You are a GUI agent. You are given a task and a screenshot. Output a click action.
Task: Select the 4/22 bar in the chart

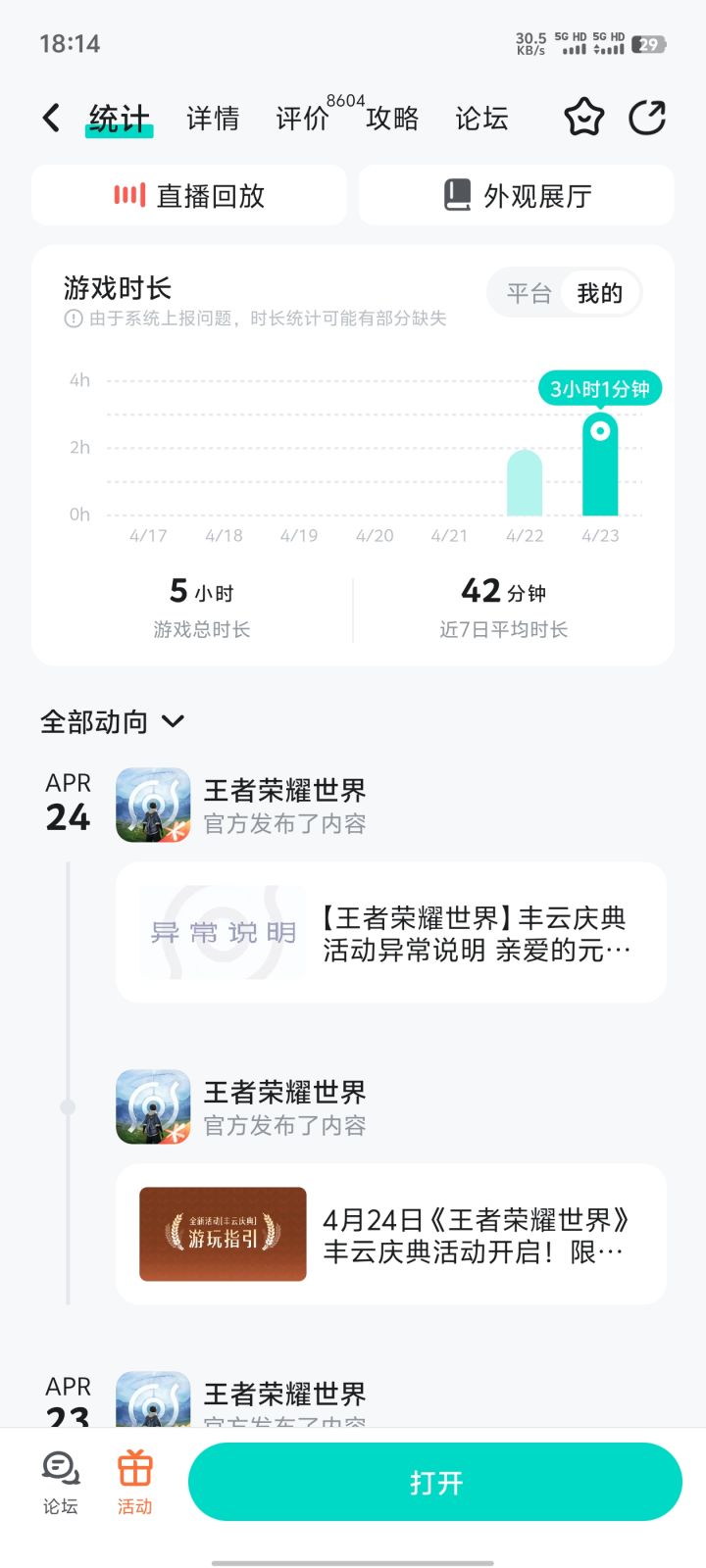tap(525, 482)
